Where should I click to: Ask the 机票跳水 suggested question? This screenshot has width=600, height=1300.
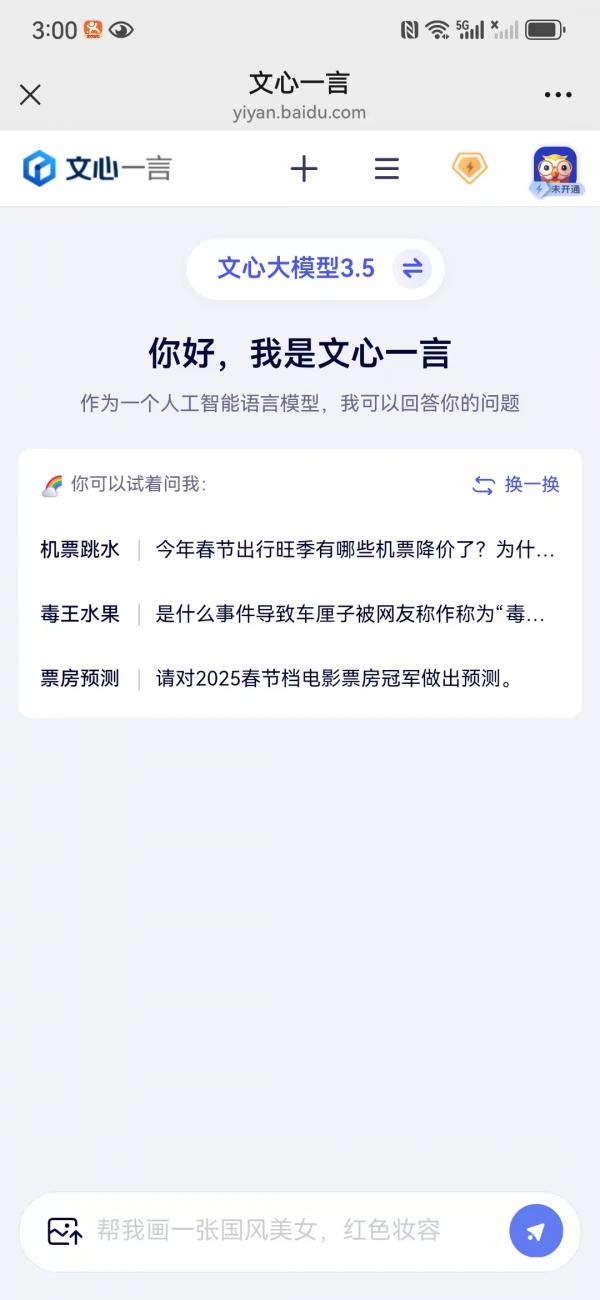pyautogui.click(x=300, y=549)
